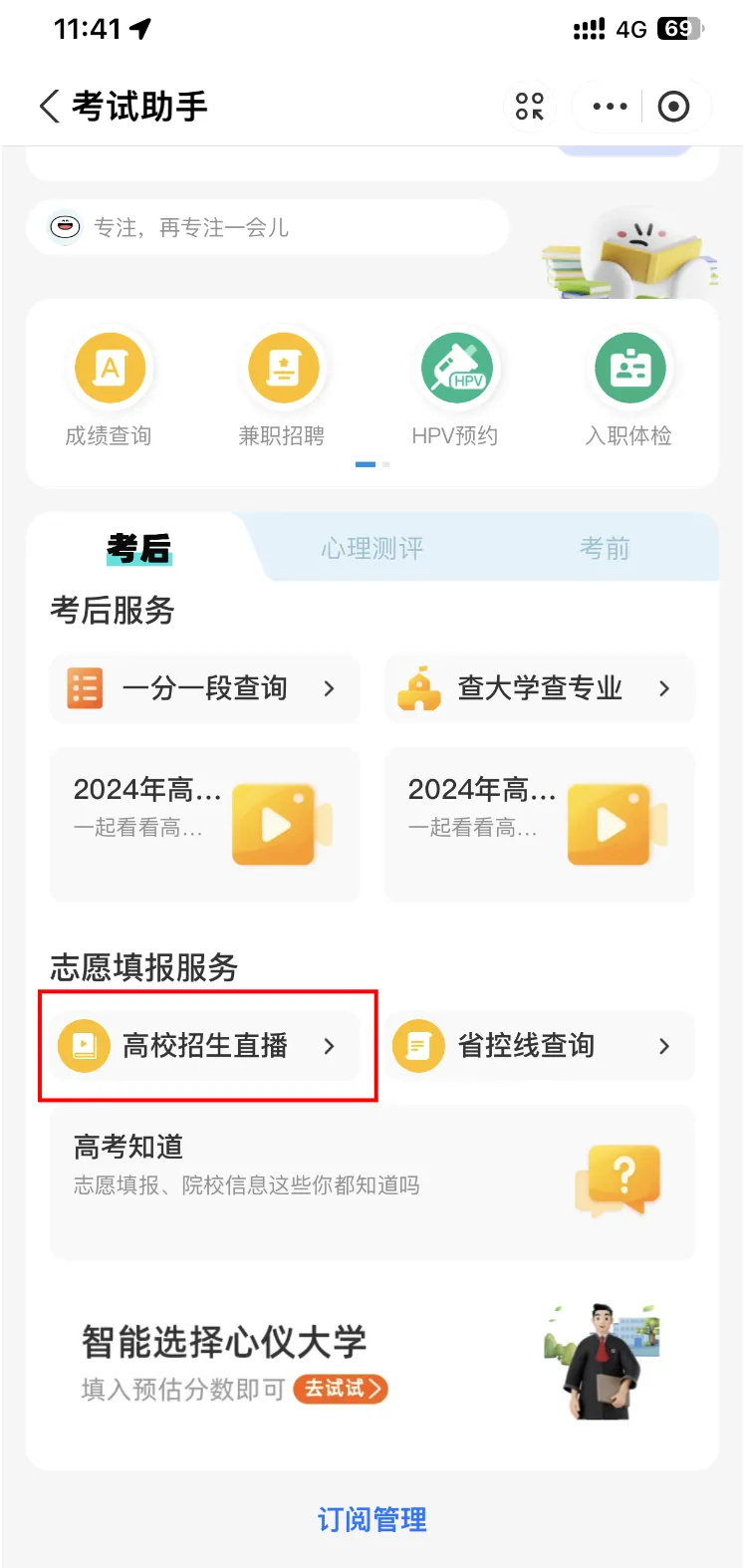Open the four-dot grid icon in header
The width and height of the screenshot is (745, 1568).
click(x=530, y=107)
